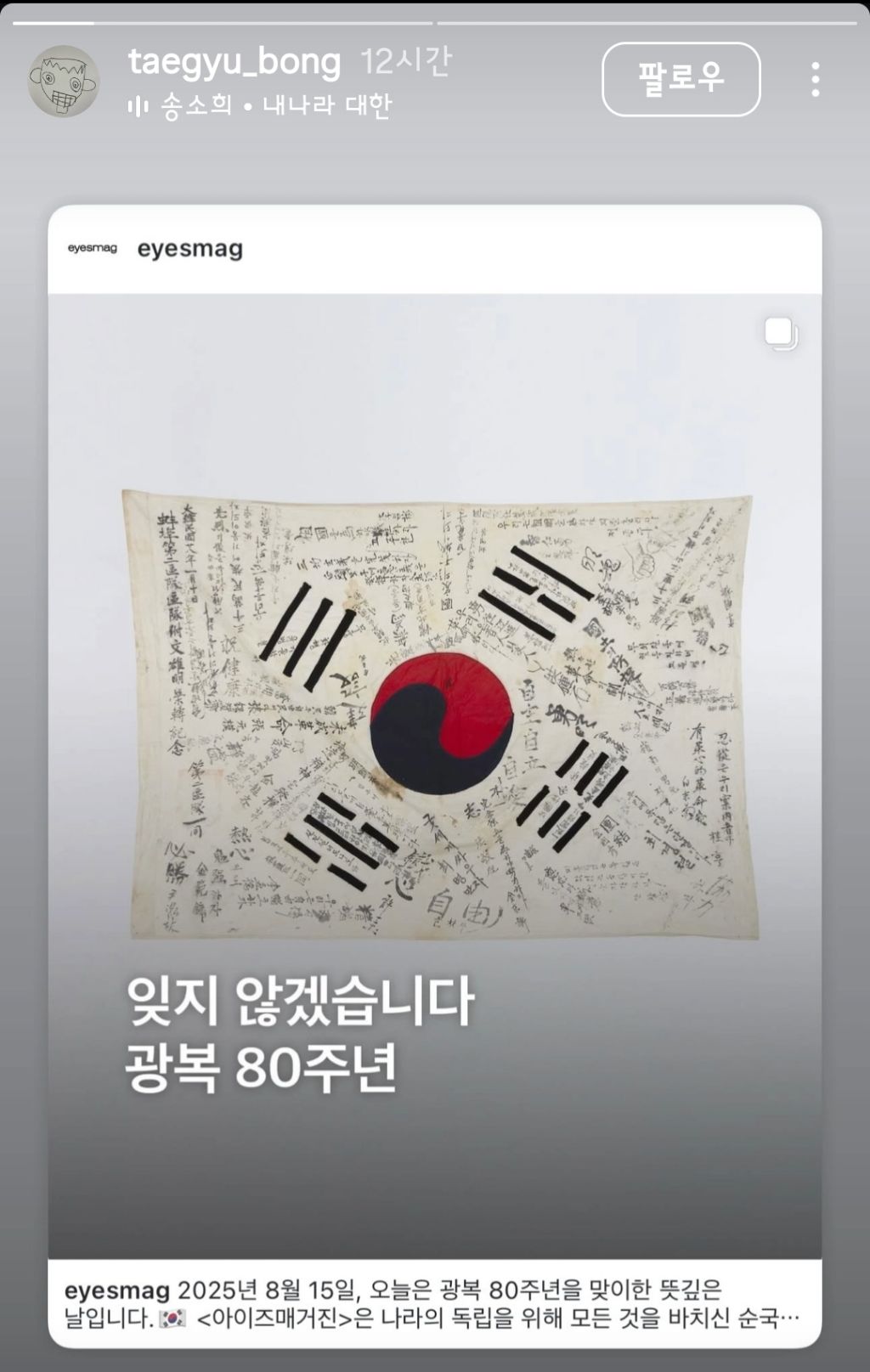Open the shared eyesmag post
The height and width of the screenshot is (1372, 870).
coord(434,731)
